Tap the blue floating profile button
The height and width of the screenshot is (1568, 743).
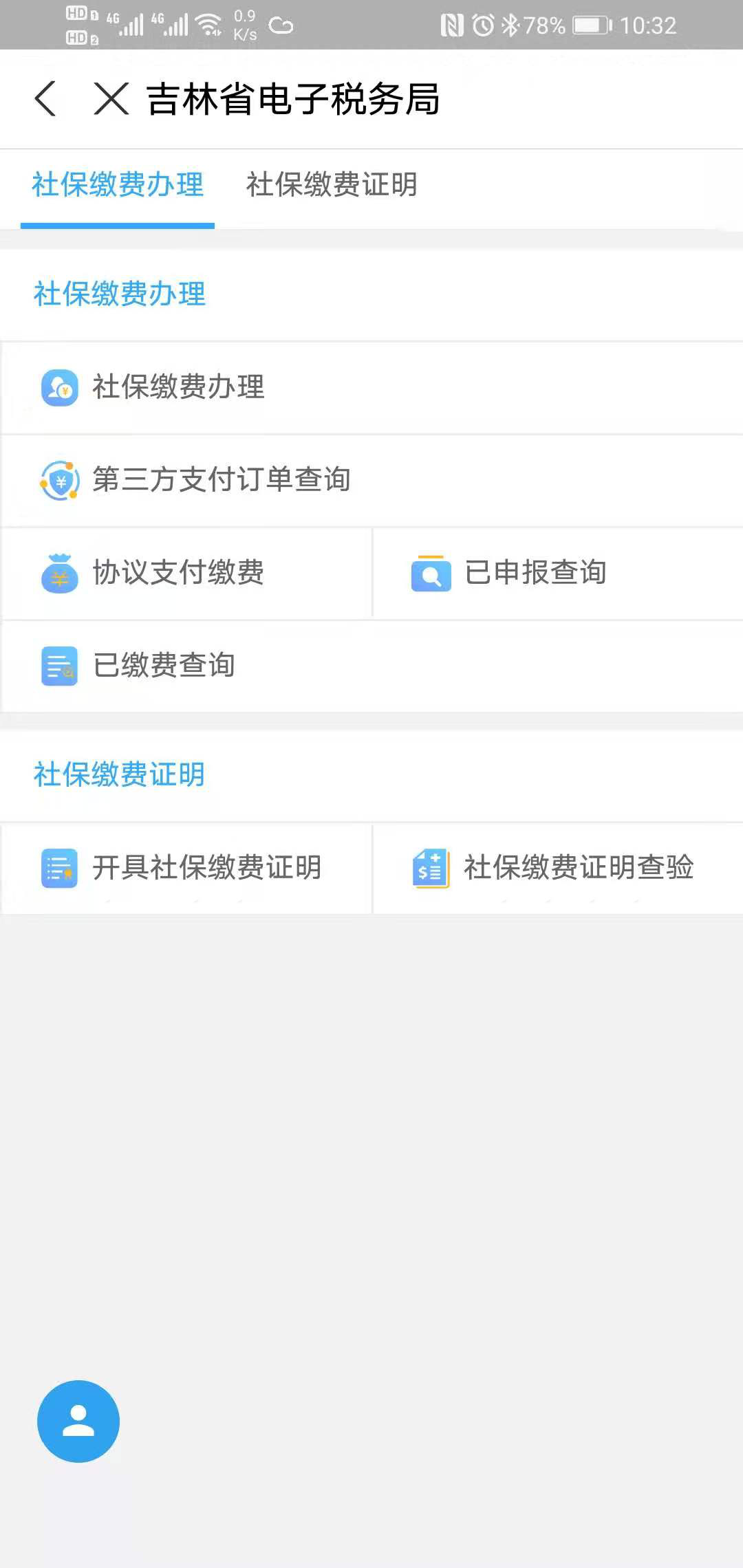tap(78, 1422)
